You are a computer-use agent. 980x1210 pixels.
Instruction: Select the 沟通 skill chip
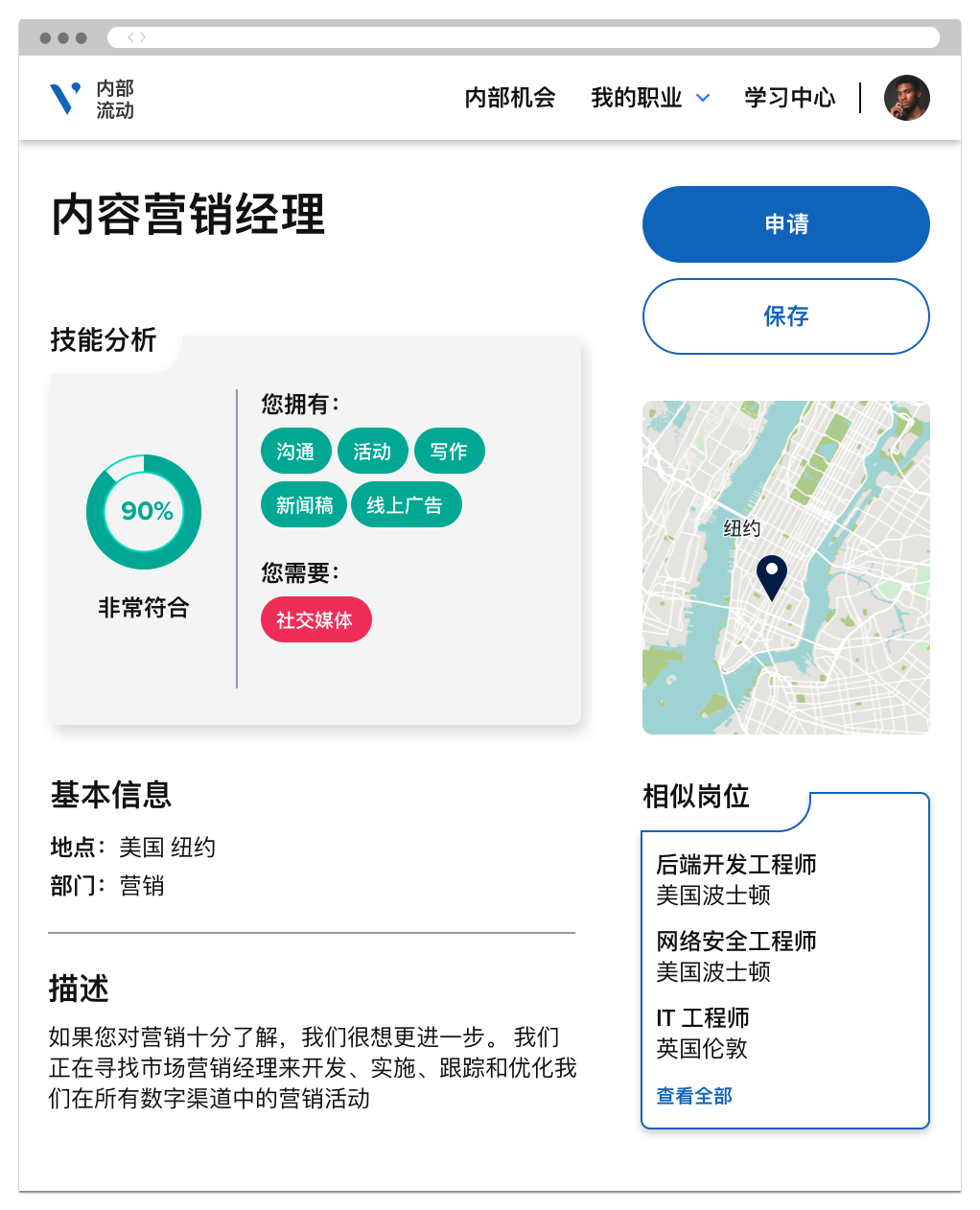coord(295,452)
